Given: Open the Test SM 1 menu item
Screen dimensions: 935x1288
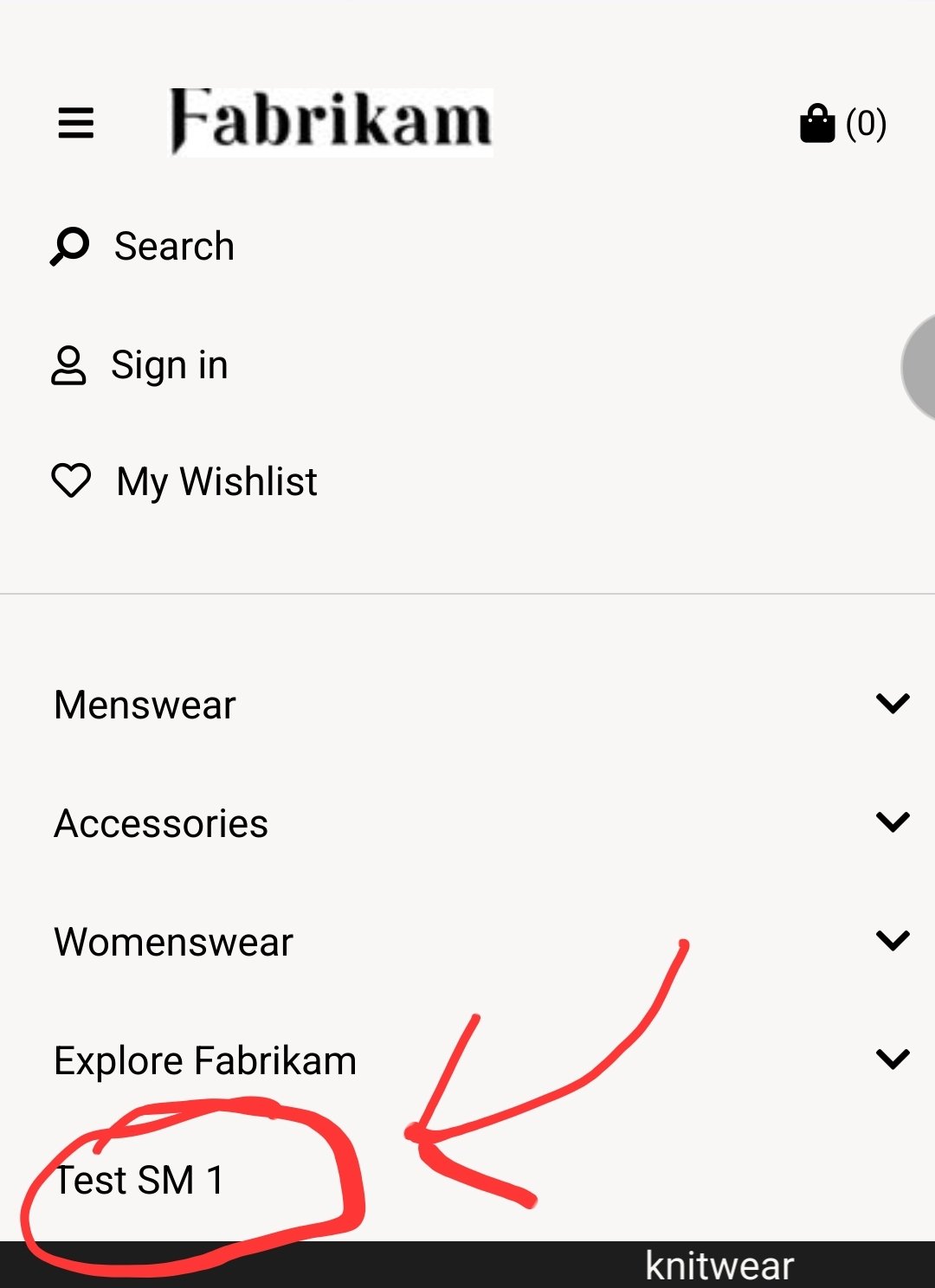Looking at the screenshot, I should [x=140, y=1180].
